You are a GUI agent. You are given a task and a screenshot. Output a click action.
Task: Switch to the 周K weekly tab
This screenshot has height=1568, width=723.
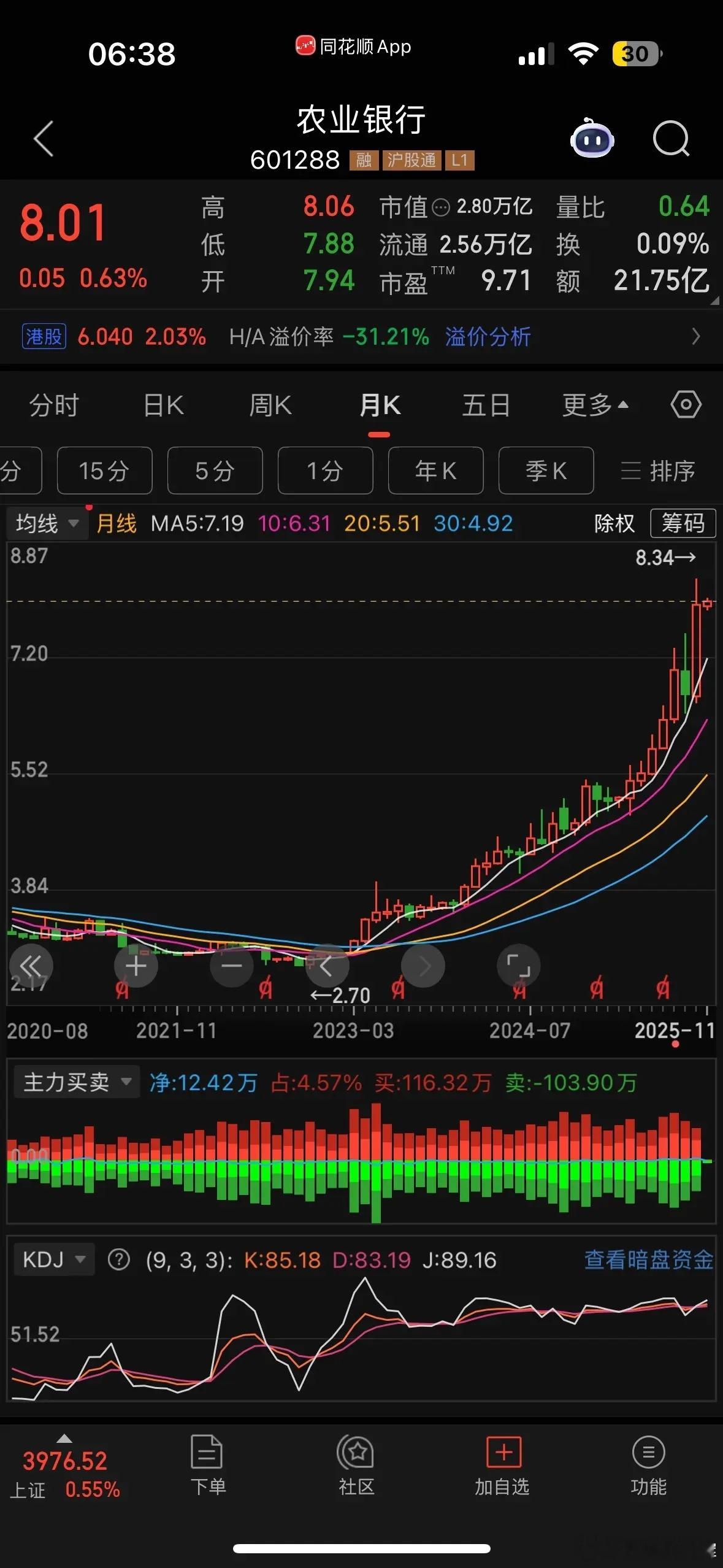[x=269, y=404]
